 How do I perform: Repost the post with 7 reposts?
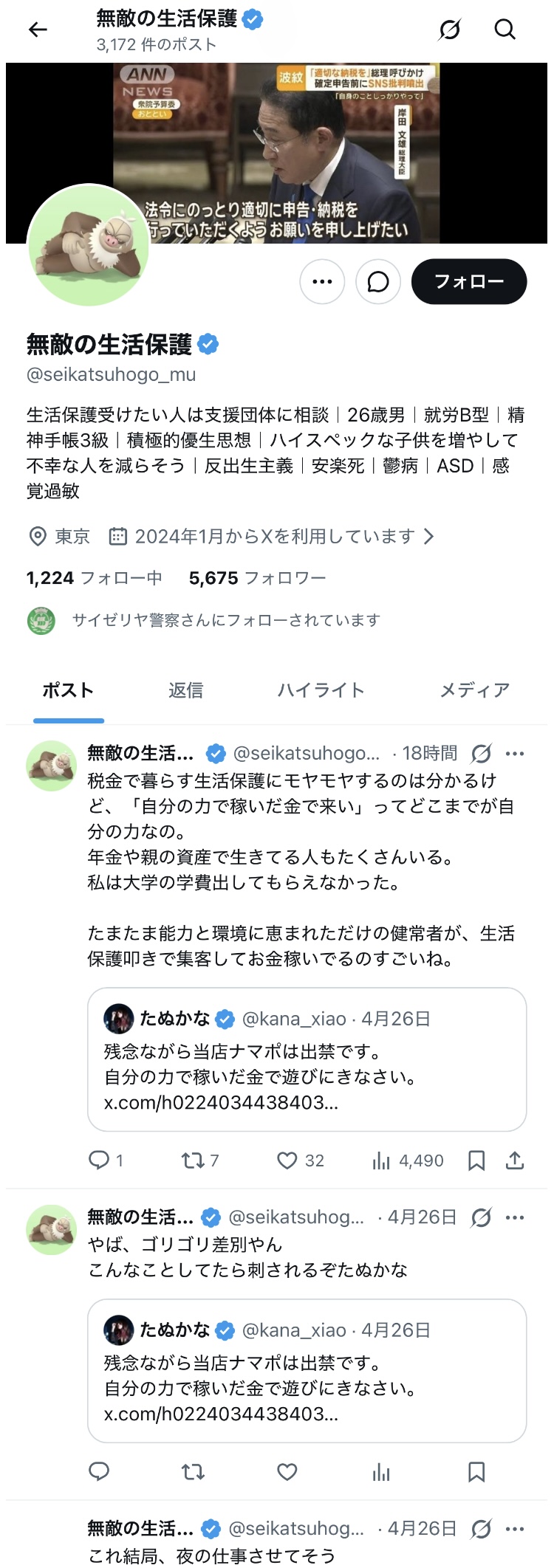(x=193, y=1160)
